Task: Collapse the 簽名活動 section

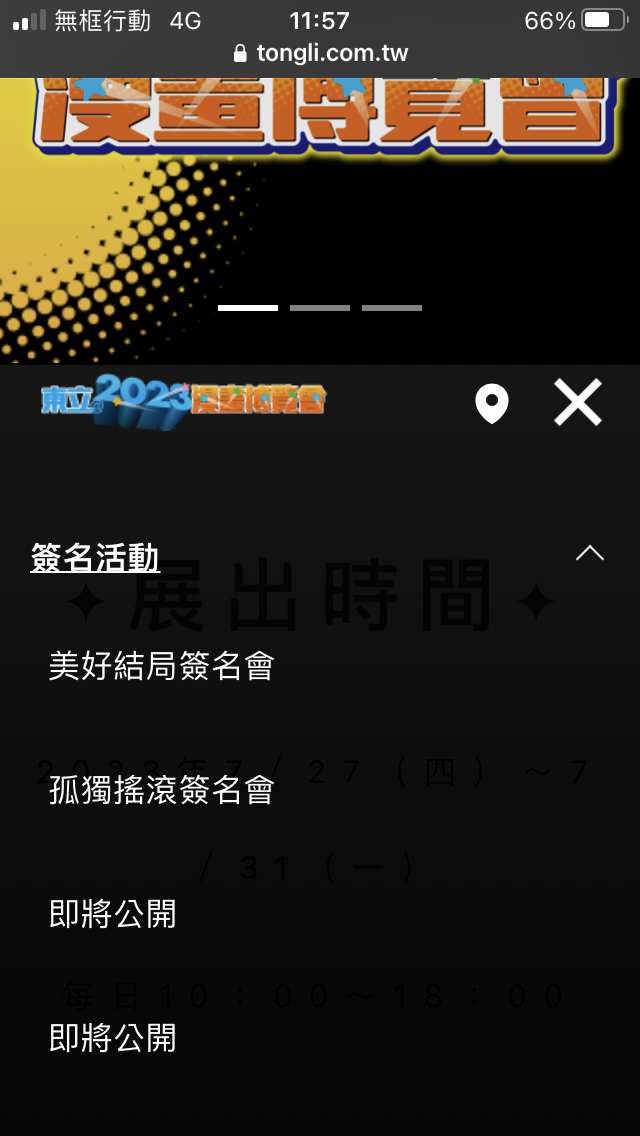Action: coord(589,553)
